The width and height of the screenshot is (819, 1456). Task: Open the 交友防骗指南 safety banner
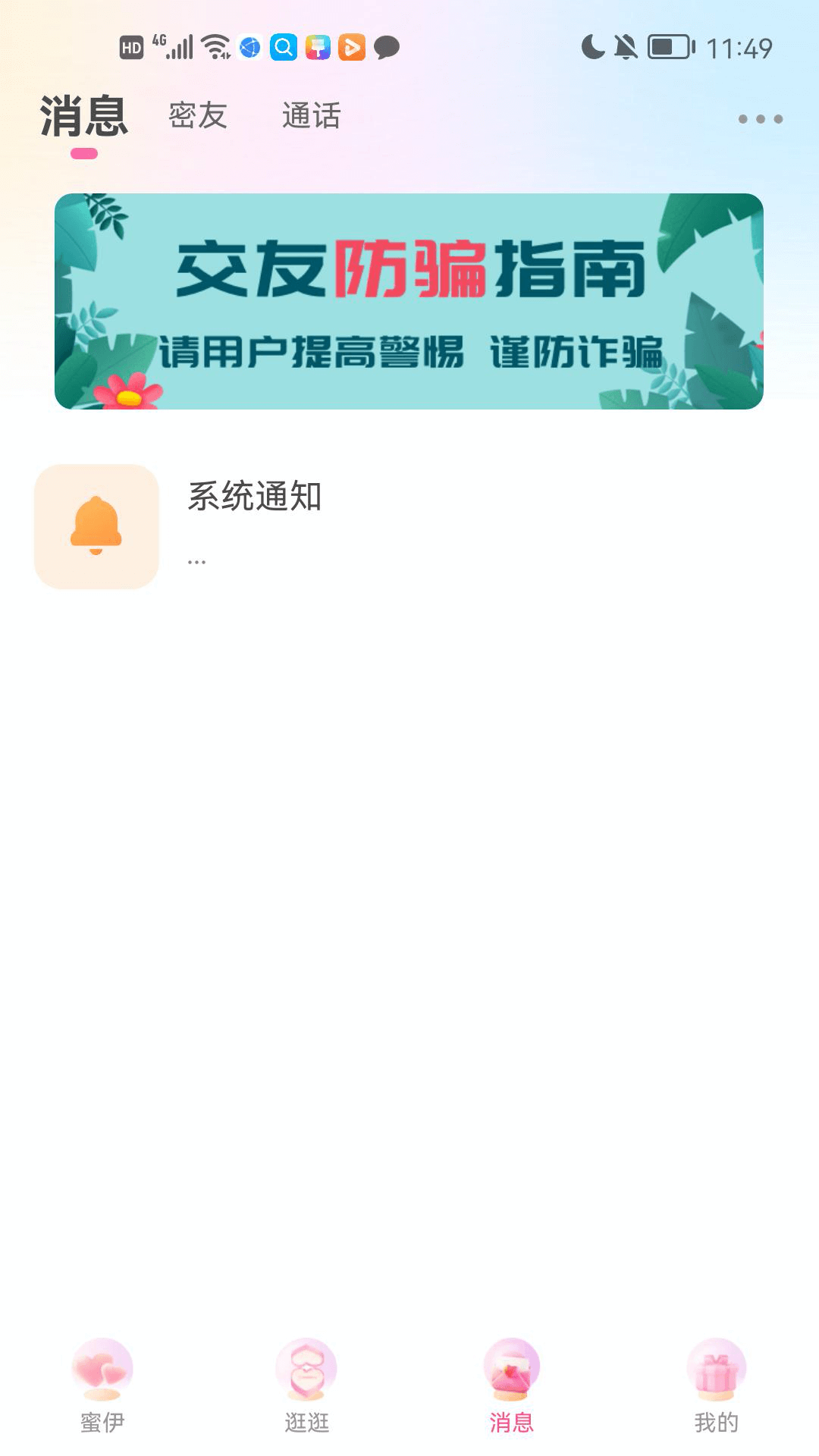click(x=409, y=302)
